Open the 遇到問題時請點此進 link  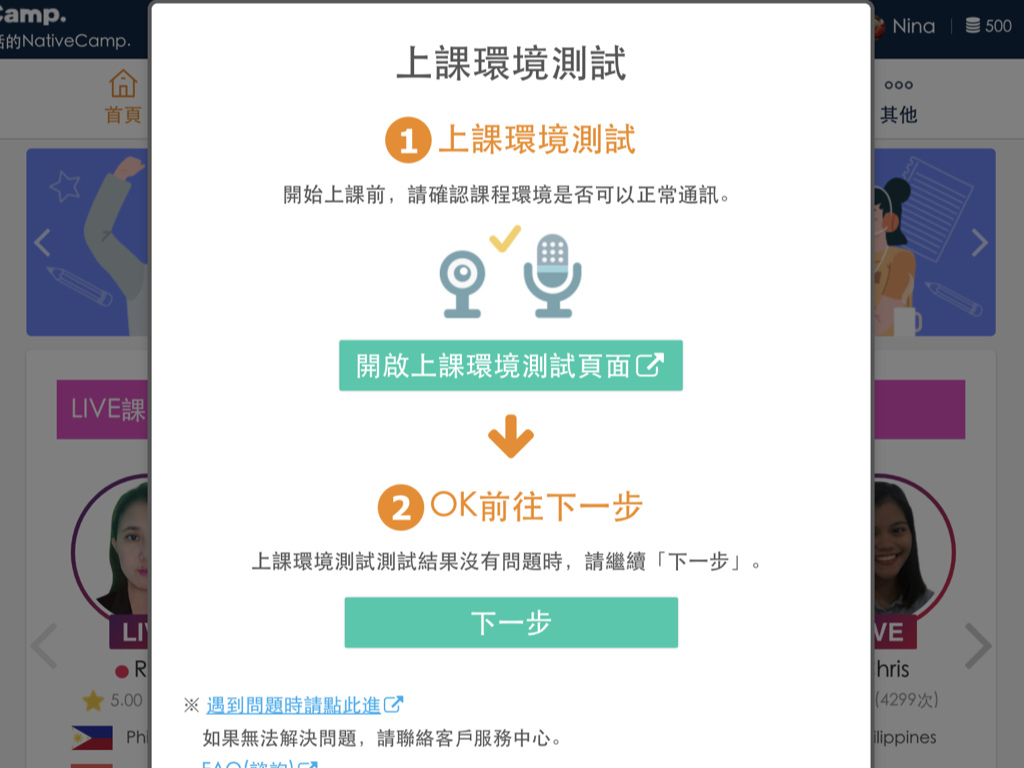tap(294, 705)
